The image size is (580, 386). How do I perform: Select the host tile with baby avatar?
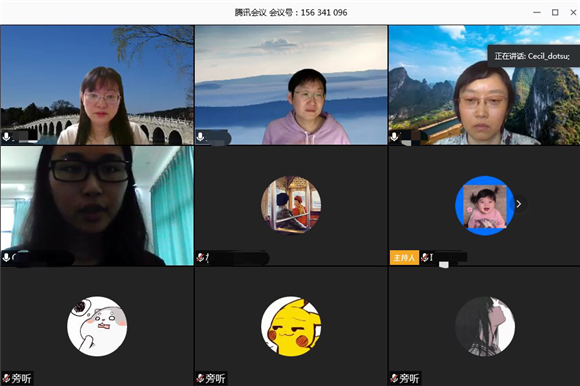point(484,206)
